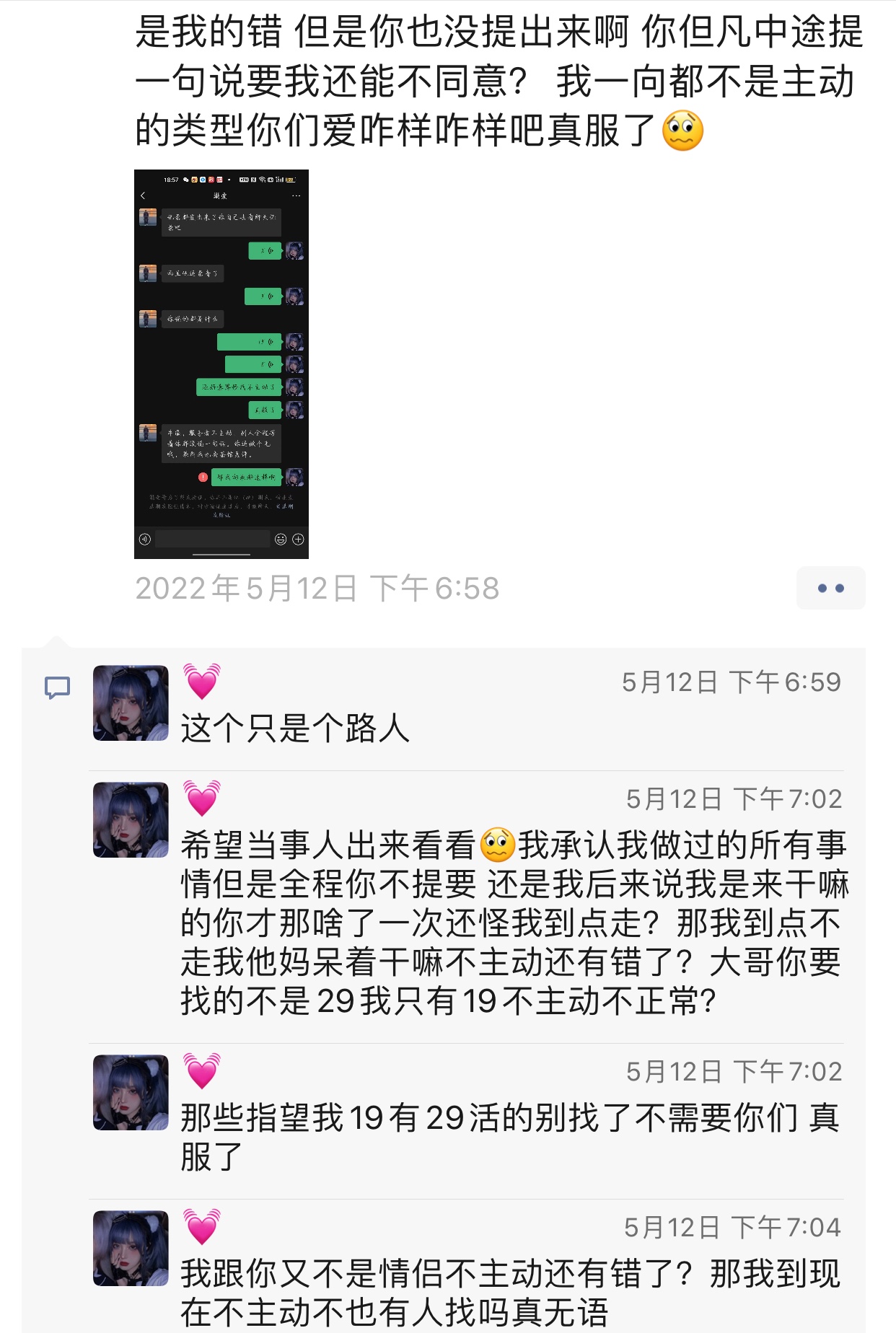The image size is (896, 1333).
Task: Open commenter's avatar next to the 希望当事人 comment
Action: (131, 819)
